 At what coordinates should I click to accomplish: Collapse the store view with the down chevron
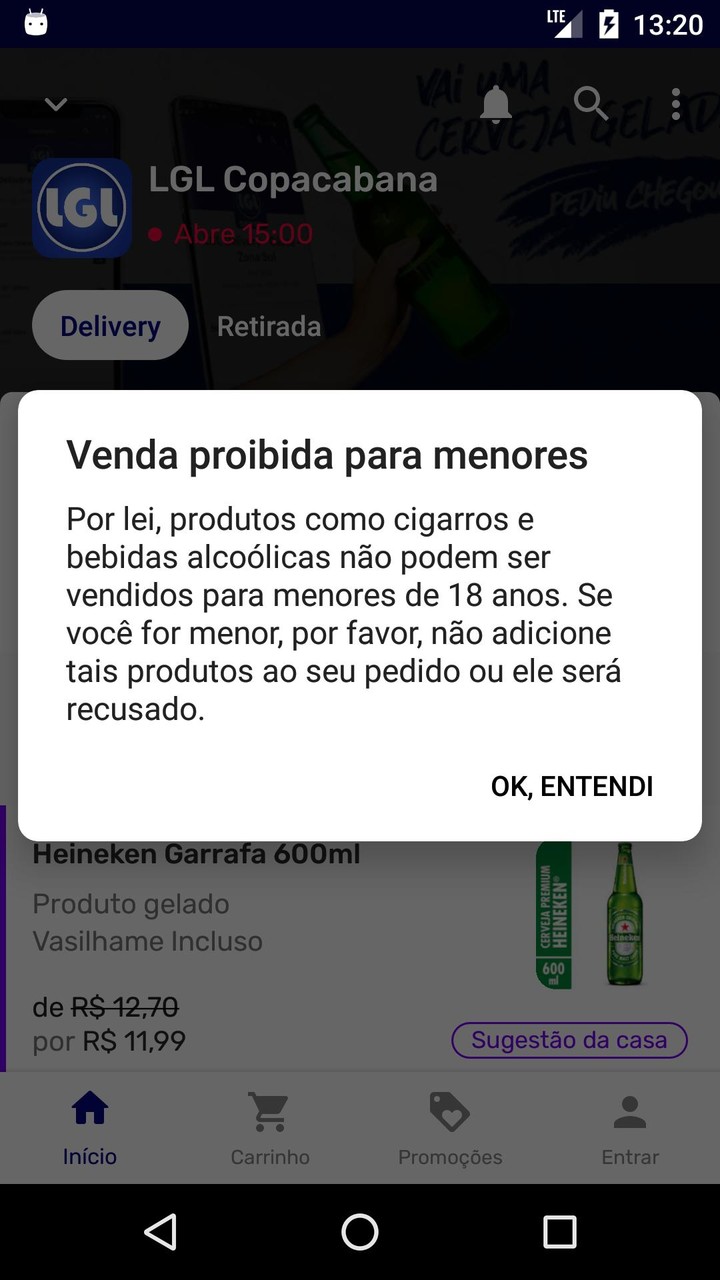(55, 104)
